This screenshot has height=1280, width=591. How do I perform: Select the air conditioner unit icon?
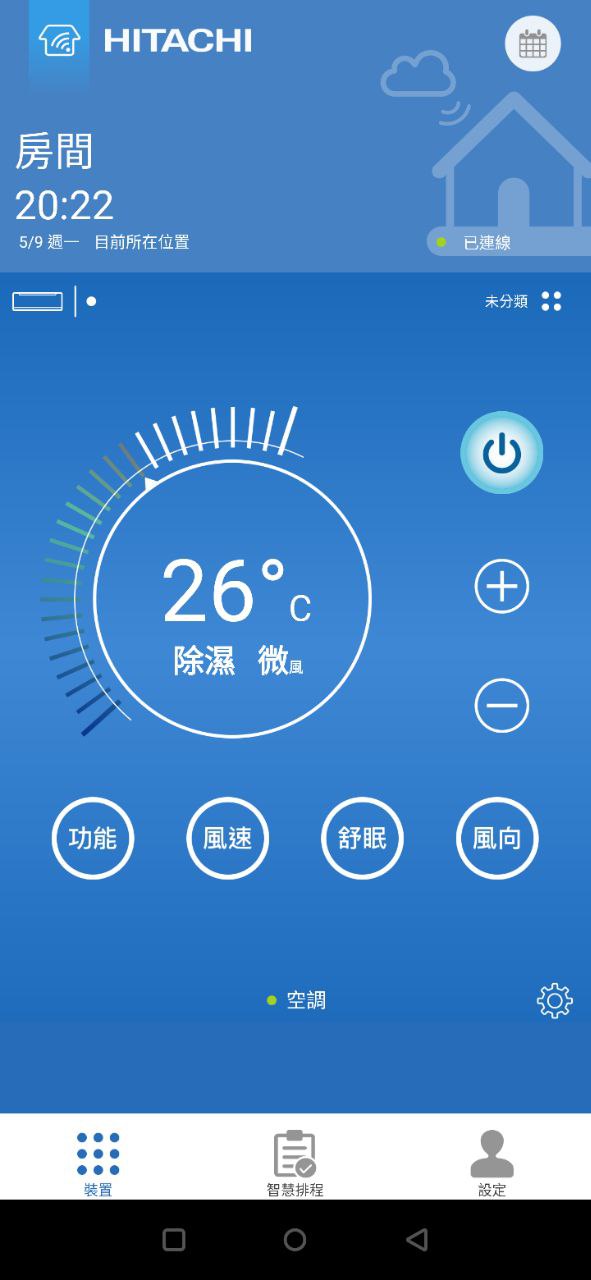tap(38, 301)
